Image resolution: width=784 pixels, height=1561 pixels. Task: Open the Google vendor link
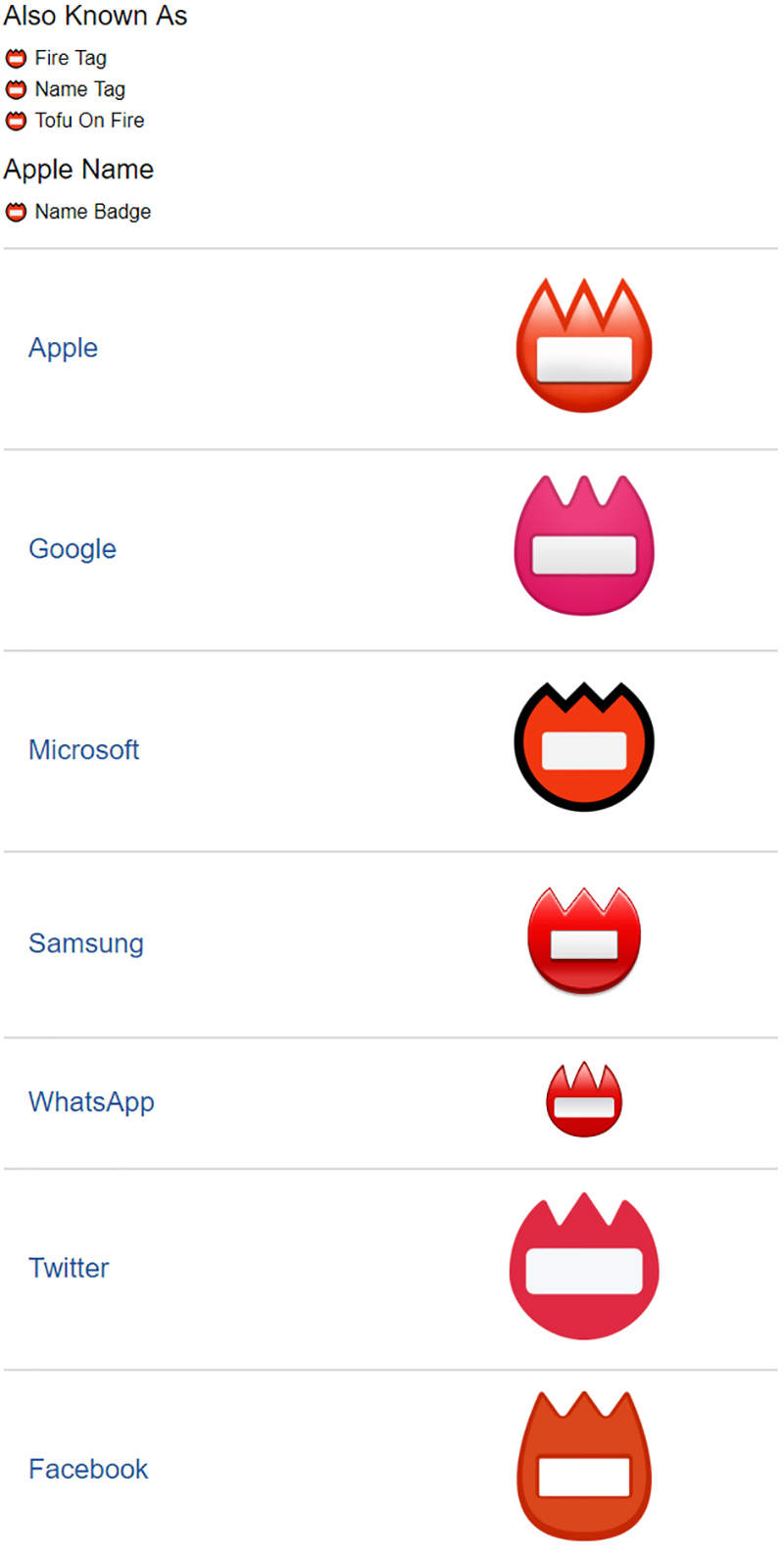point(73,549)
